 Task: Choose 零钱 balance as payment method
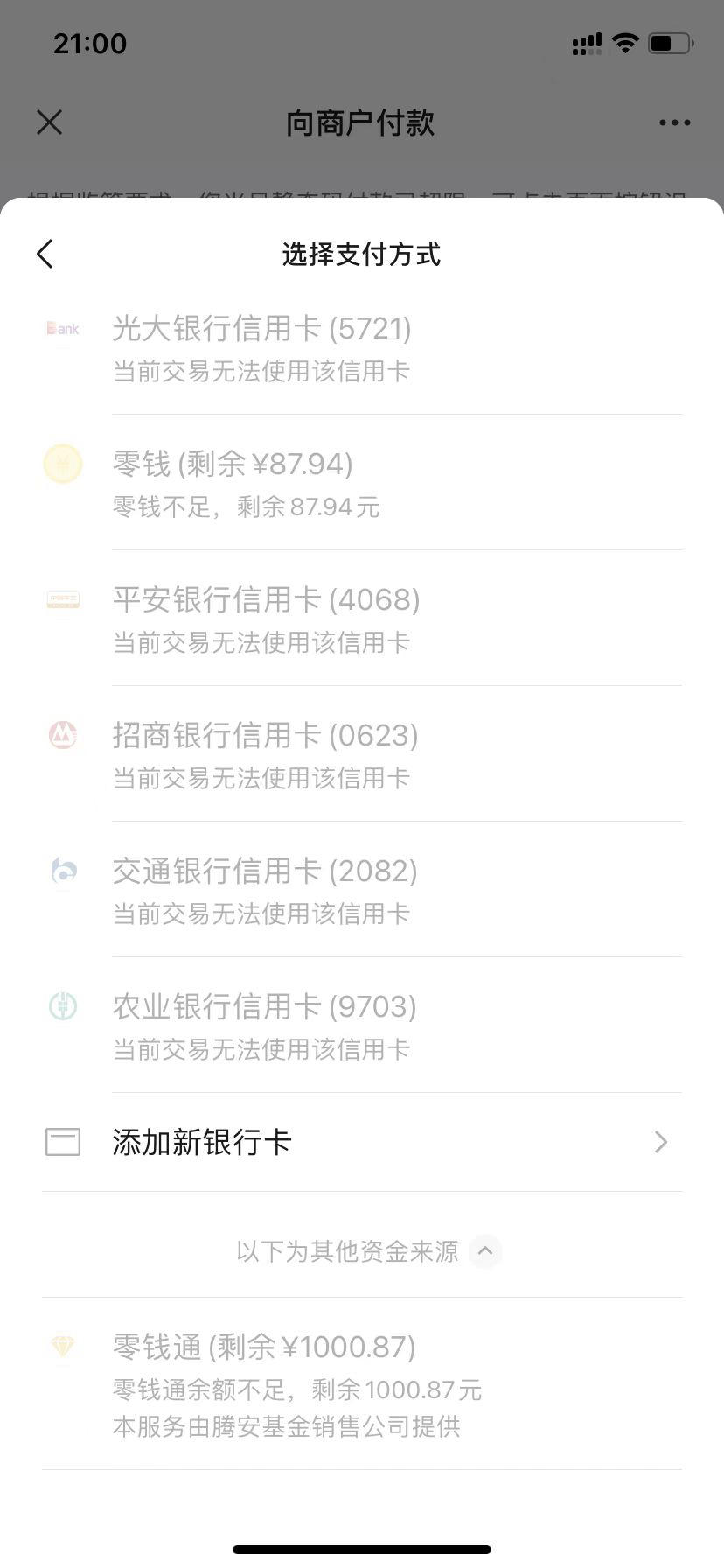point(362,483)
